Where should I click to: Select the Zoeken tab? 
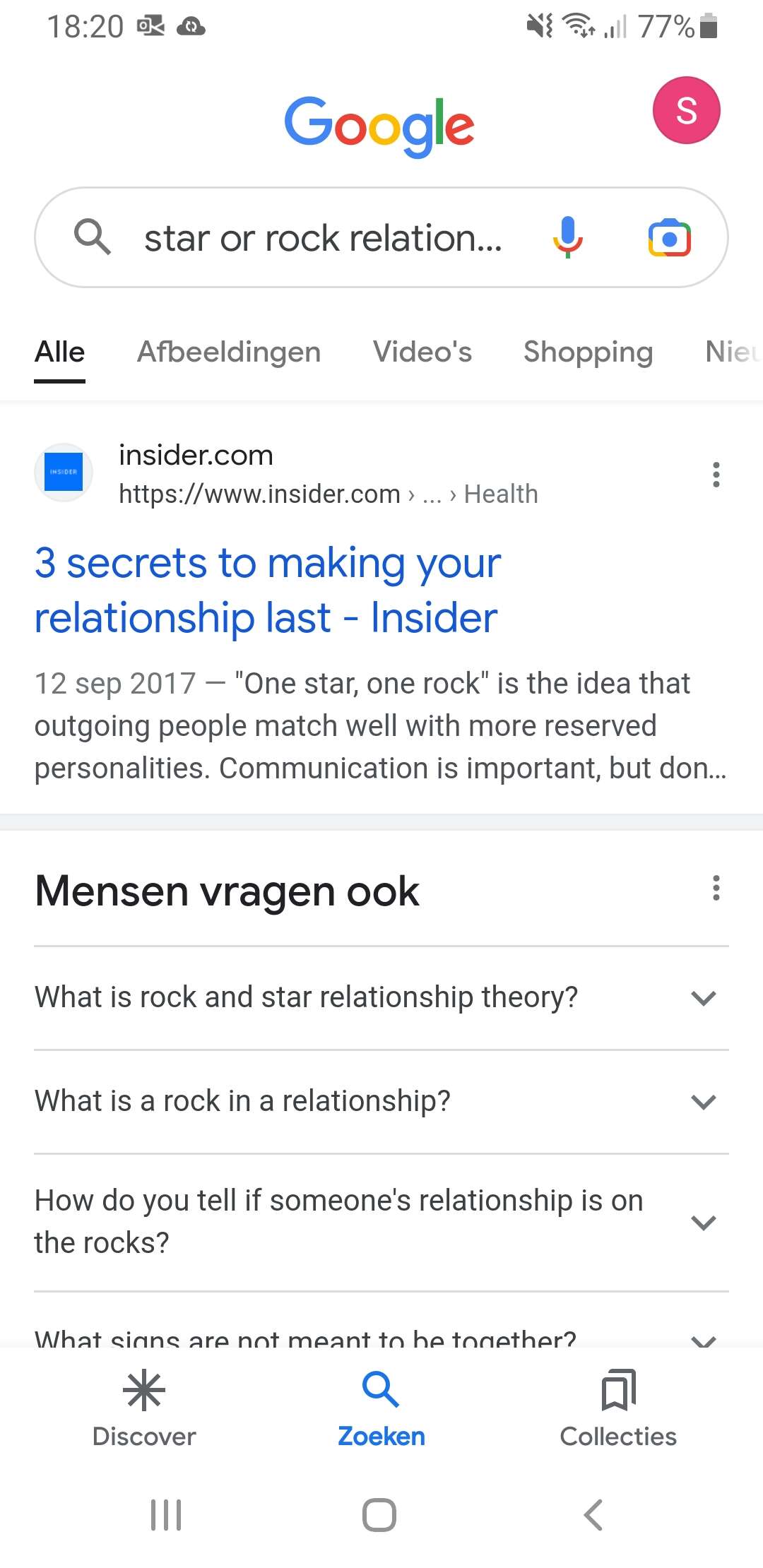tap(381, 1409)
